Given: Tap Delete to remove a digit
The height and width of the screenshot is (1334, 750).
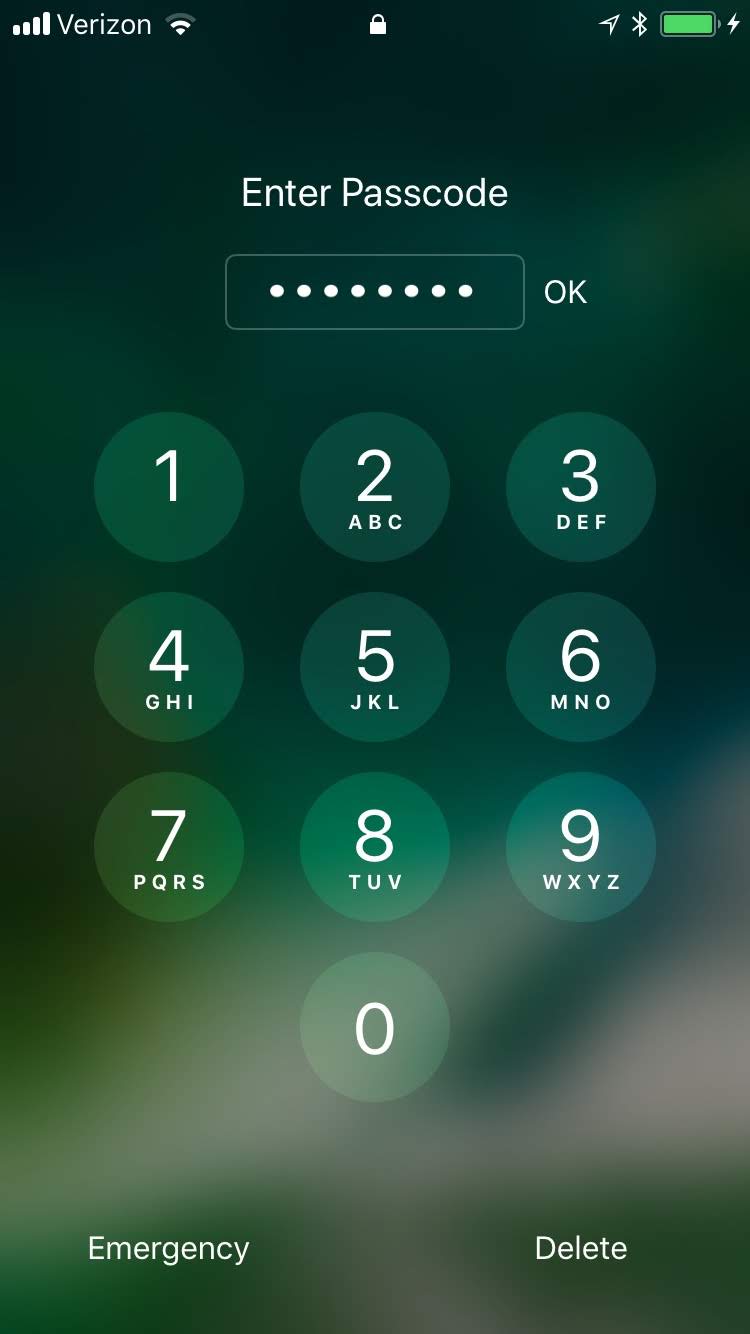Looking at the screenshot, I should (x=581, y=1248).
